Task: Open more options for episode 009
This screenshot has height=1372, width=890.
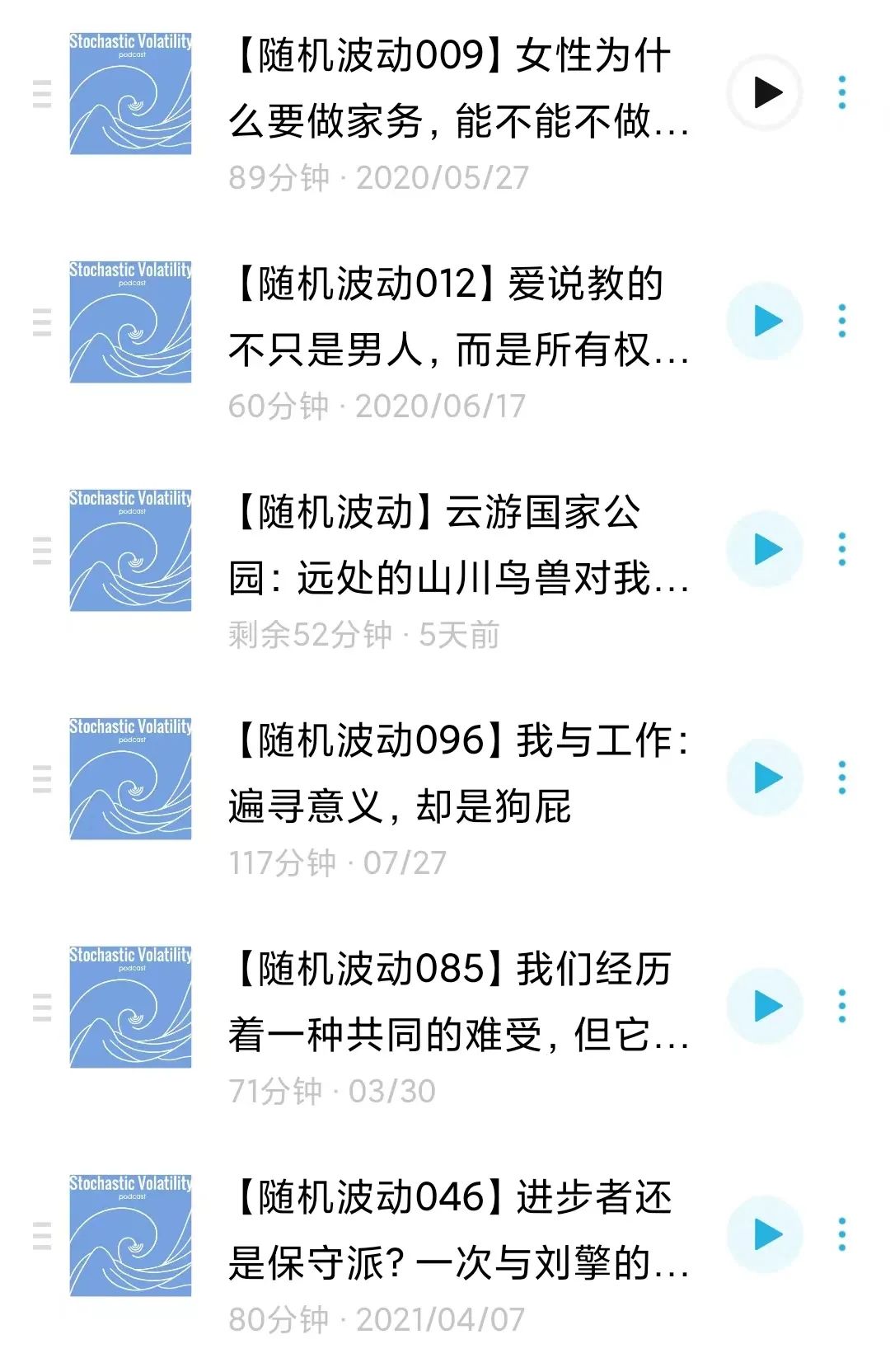Action: point(841,92)
